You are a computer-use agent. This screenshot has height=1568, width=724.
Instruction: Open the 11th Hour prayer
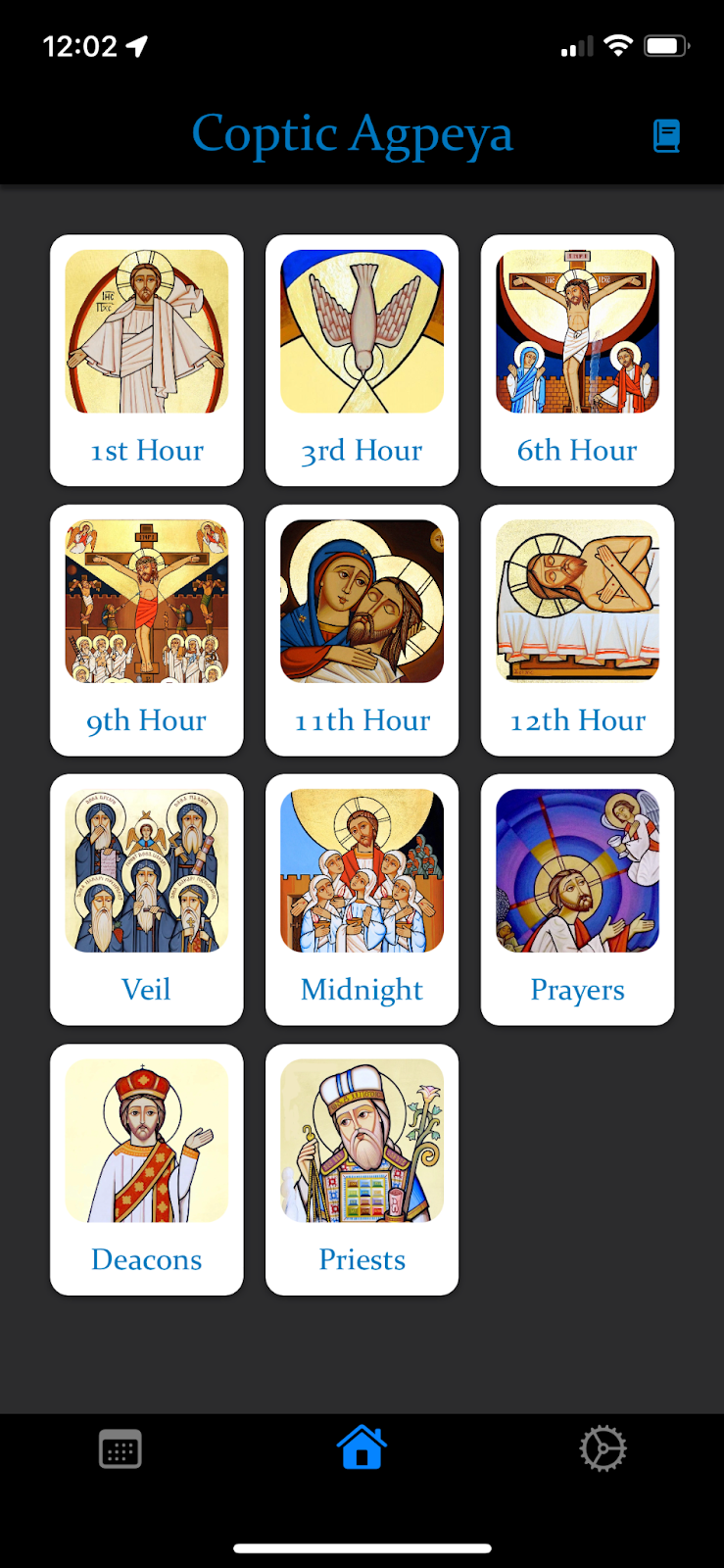click(x=362, y=629)
